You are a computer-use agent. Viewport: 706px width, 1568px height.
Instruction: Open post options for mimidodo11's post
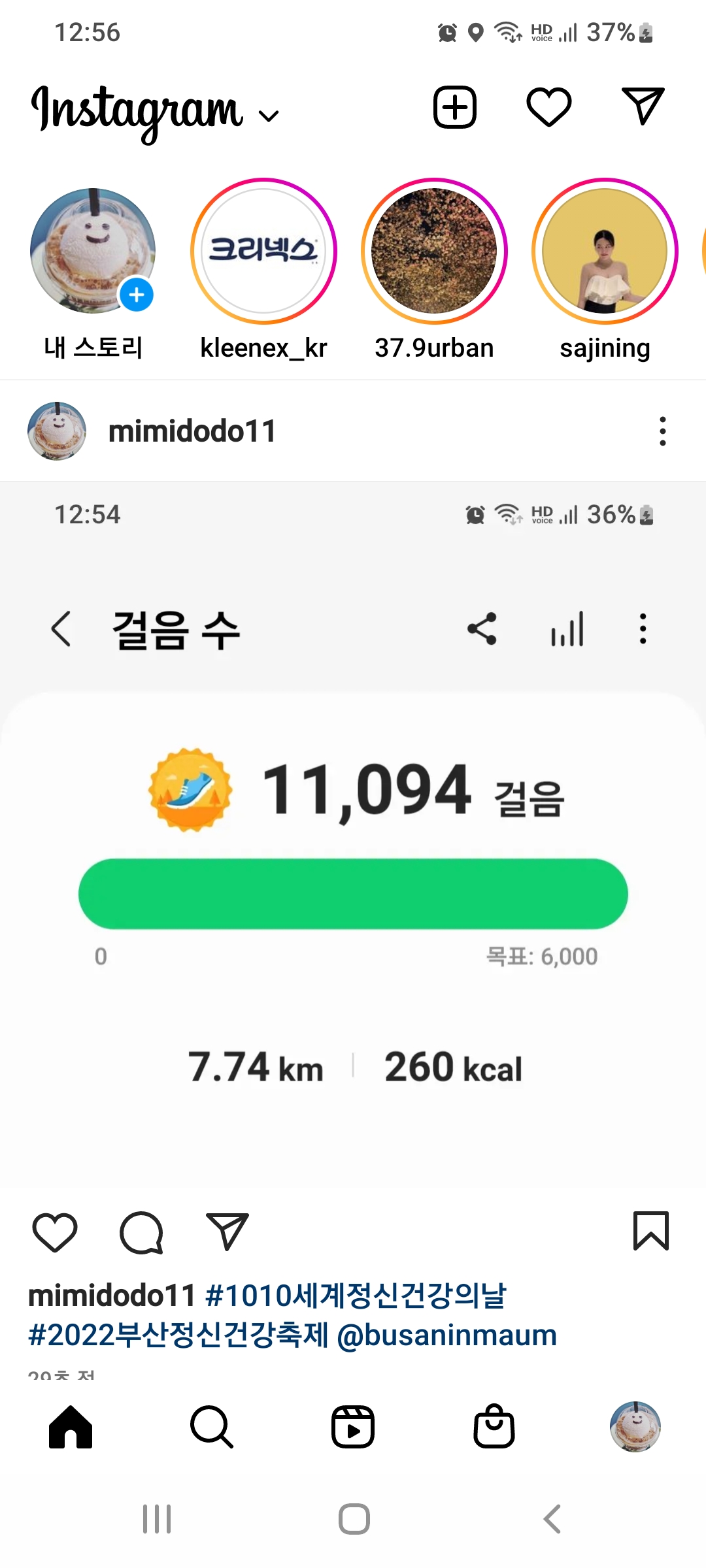662,431
